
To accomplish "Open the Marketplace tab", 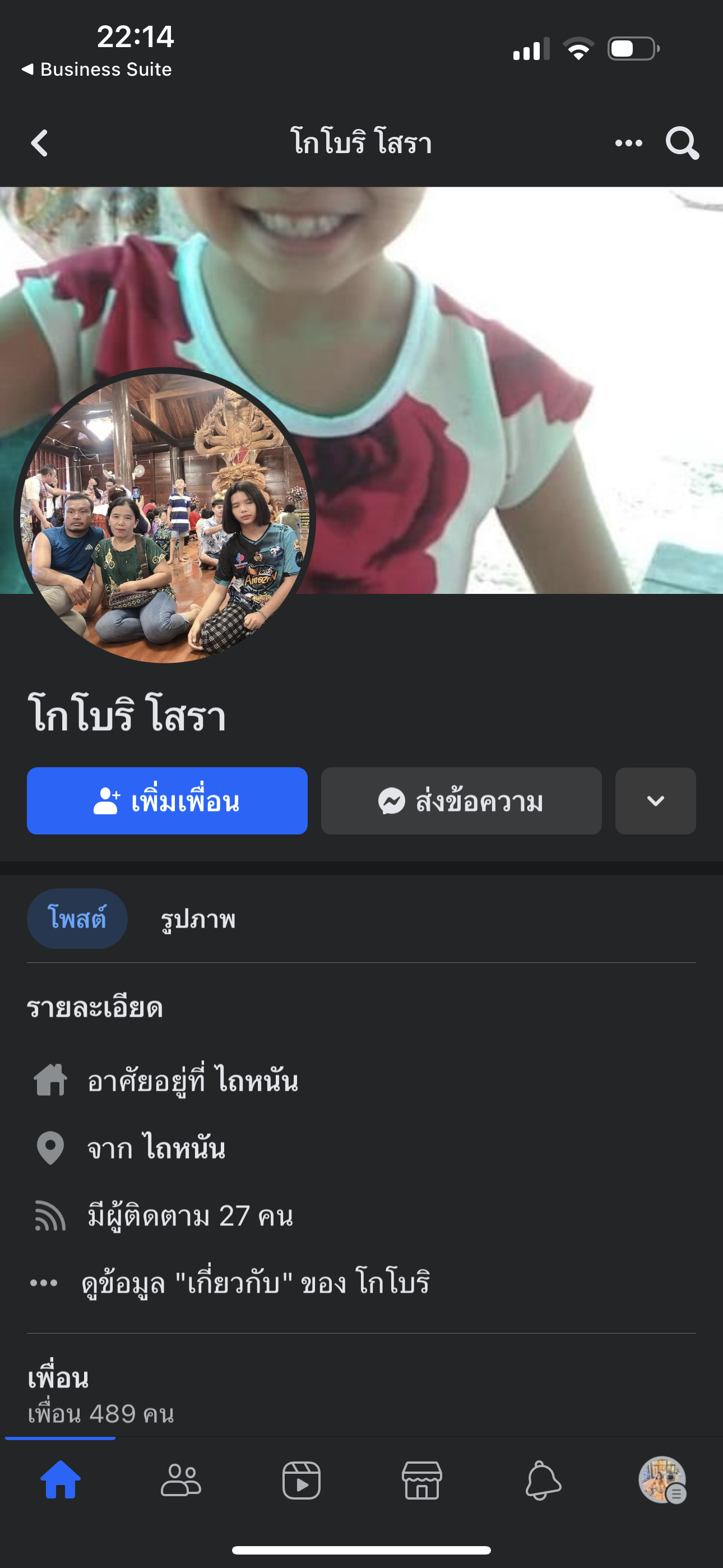I will [421, 1480].
